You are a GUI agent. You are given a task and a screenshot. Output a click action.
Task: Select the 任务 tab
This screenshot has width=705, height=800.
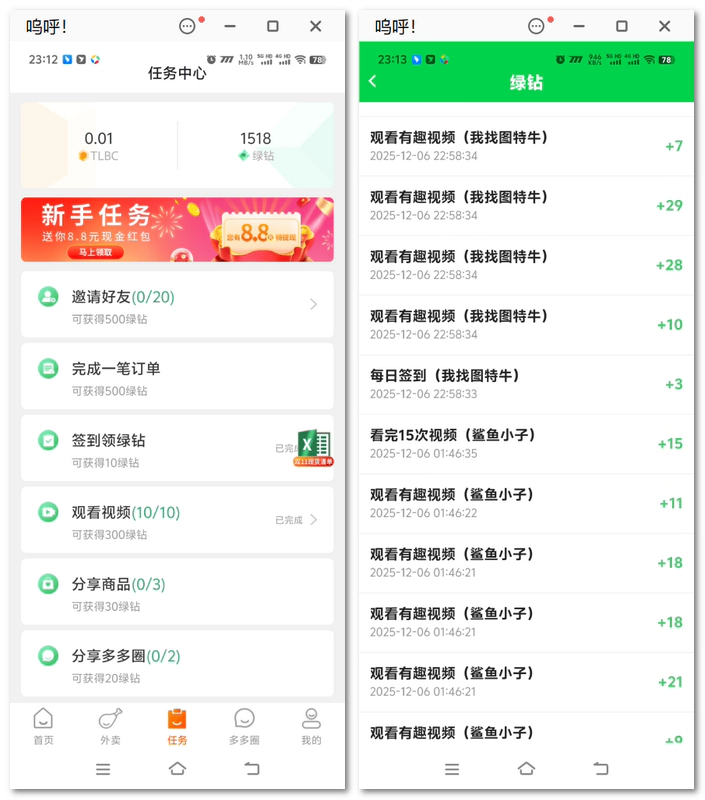click(x=177, y=727)
